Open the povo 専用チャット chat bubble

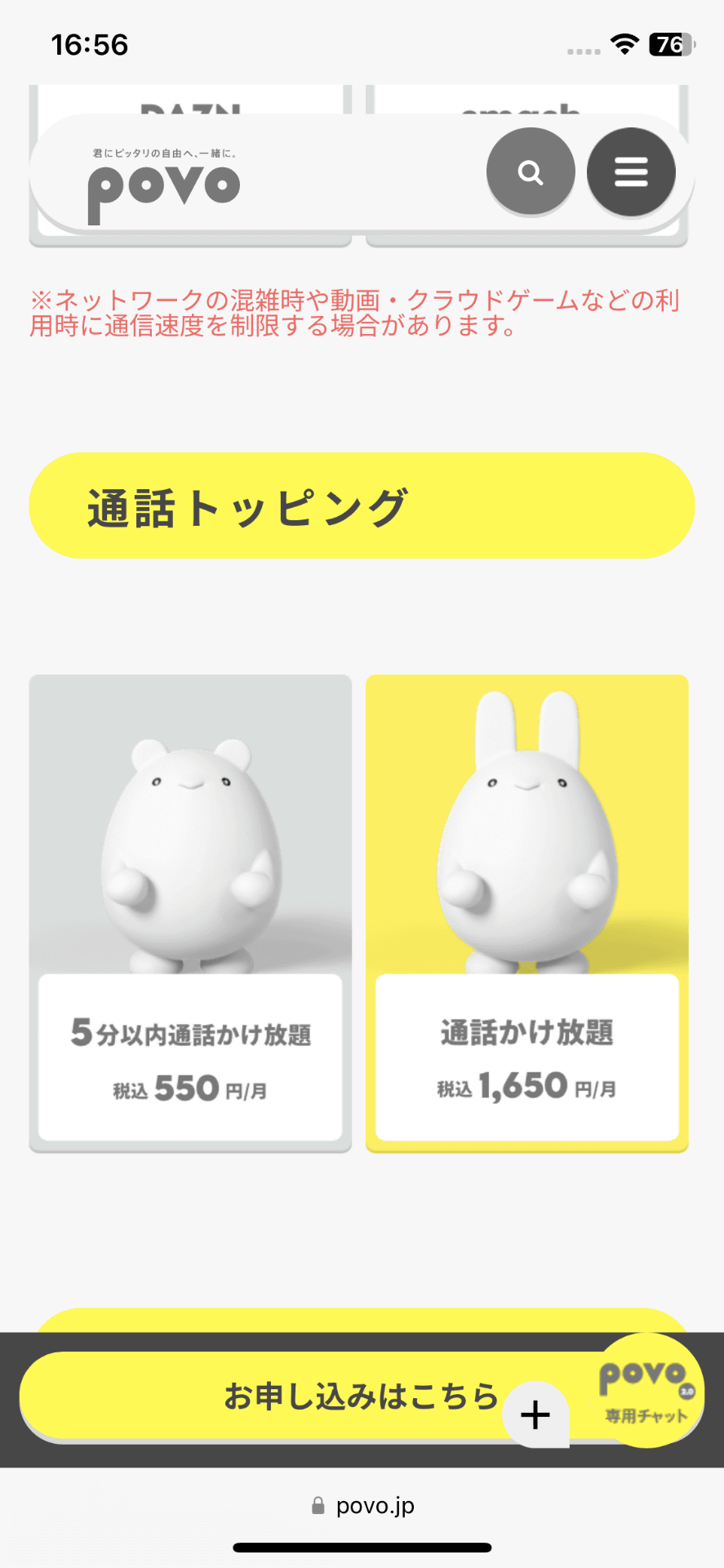coord(646,1390)
